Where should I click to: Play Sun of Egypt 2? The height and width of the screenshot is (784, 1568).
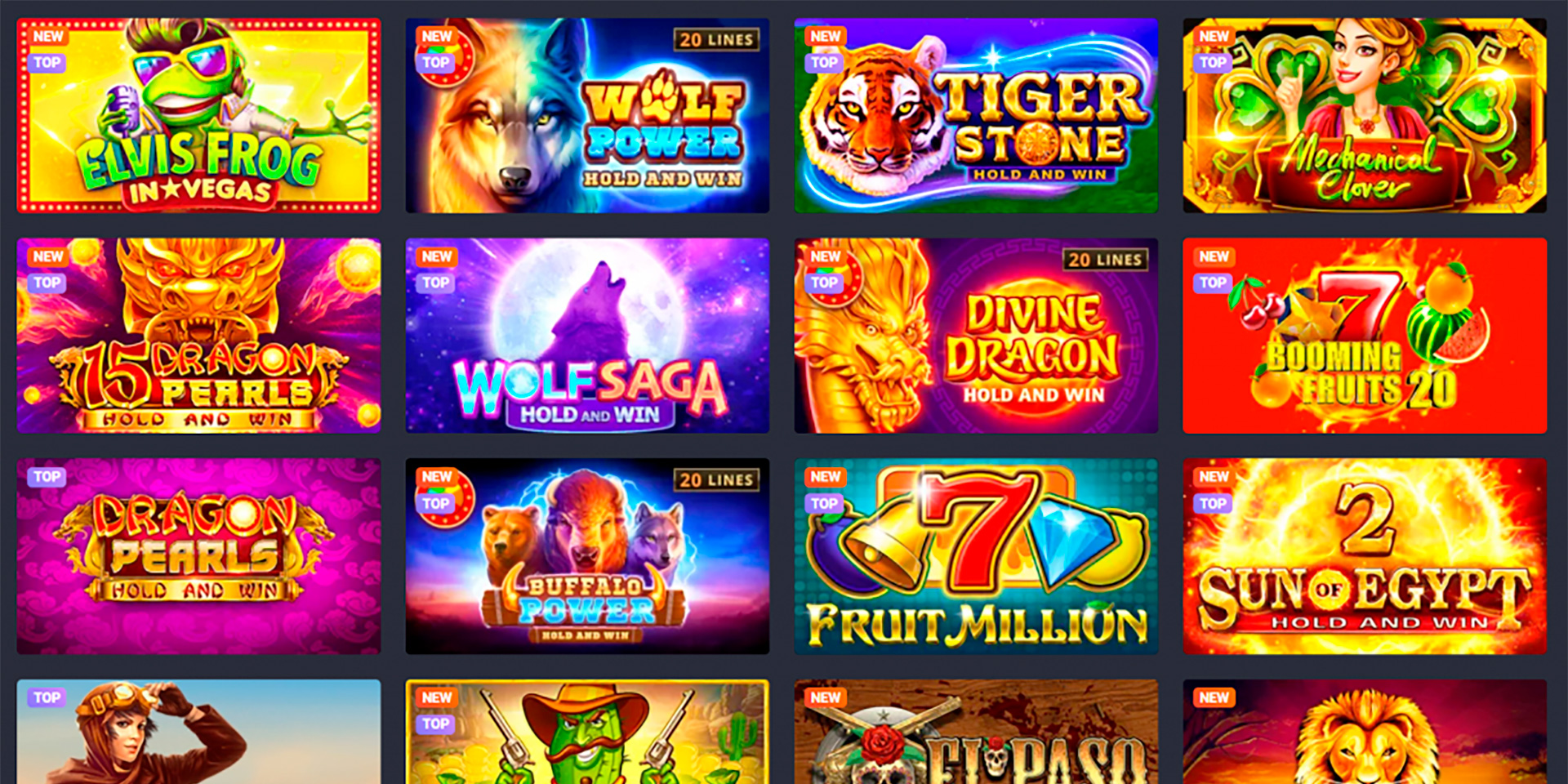coord(1365,556)
